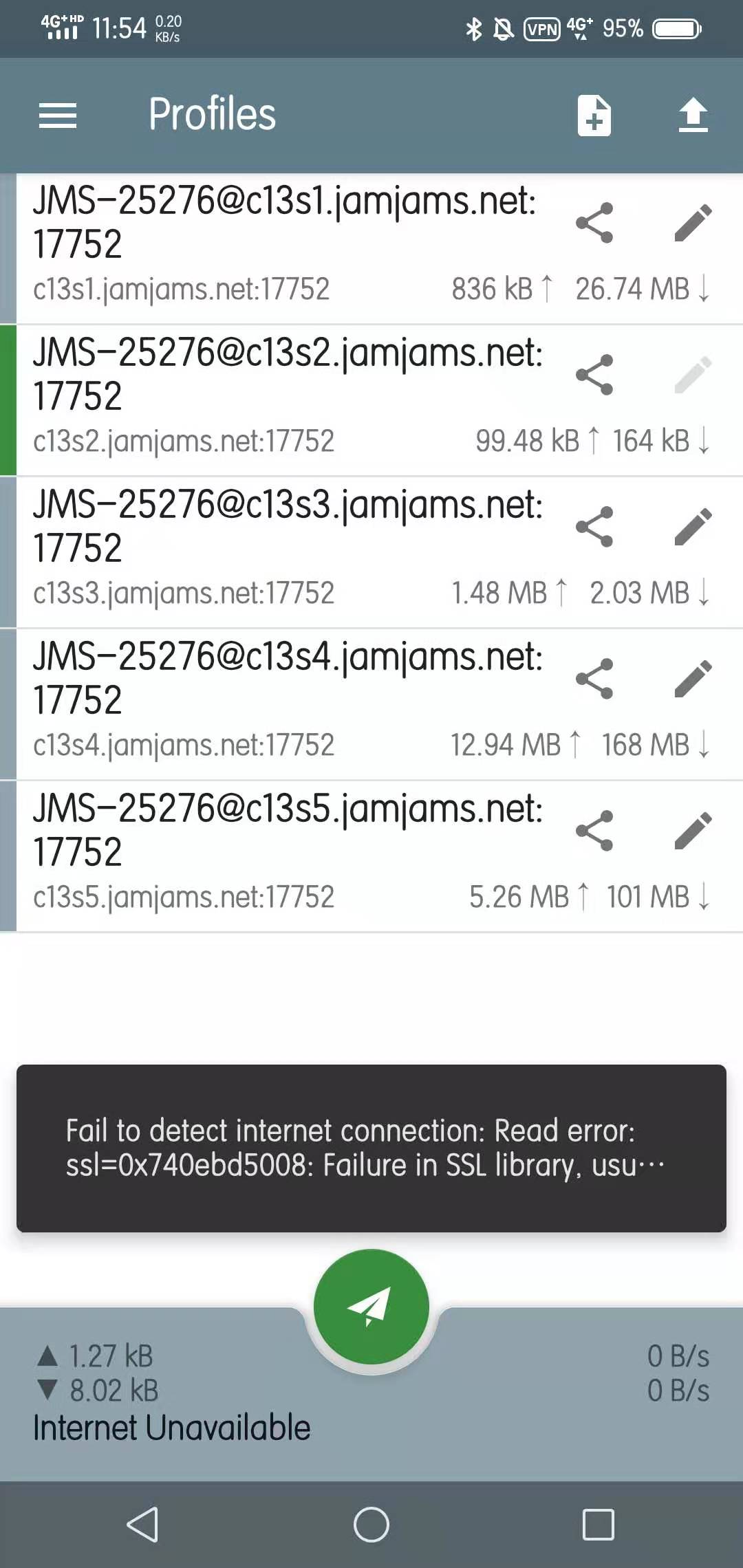Share the c13s2.jamjams.net profile
The height and width of the screenshot is (1568, 743).
594,375
